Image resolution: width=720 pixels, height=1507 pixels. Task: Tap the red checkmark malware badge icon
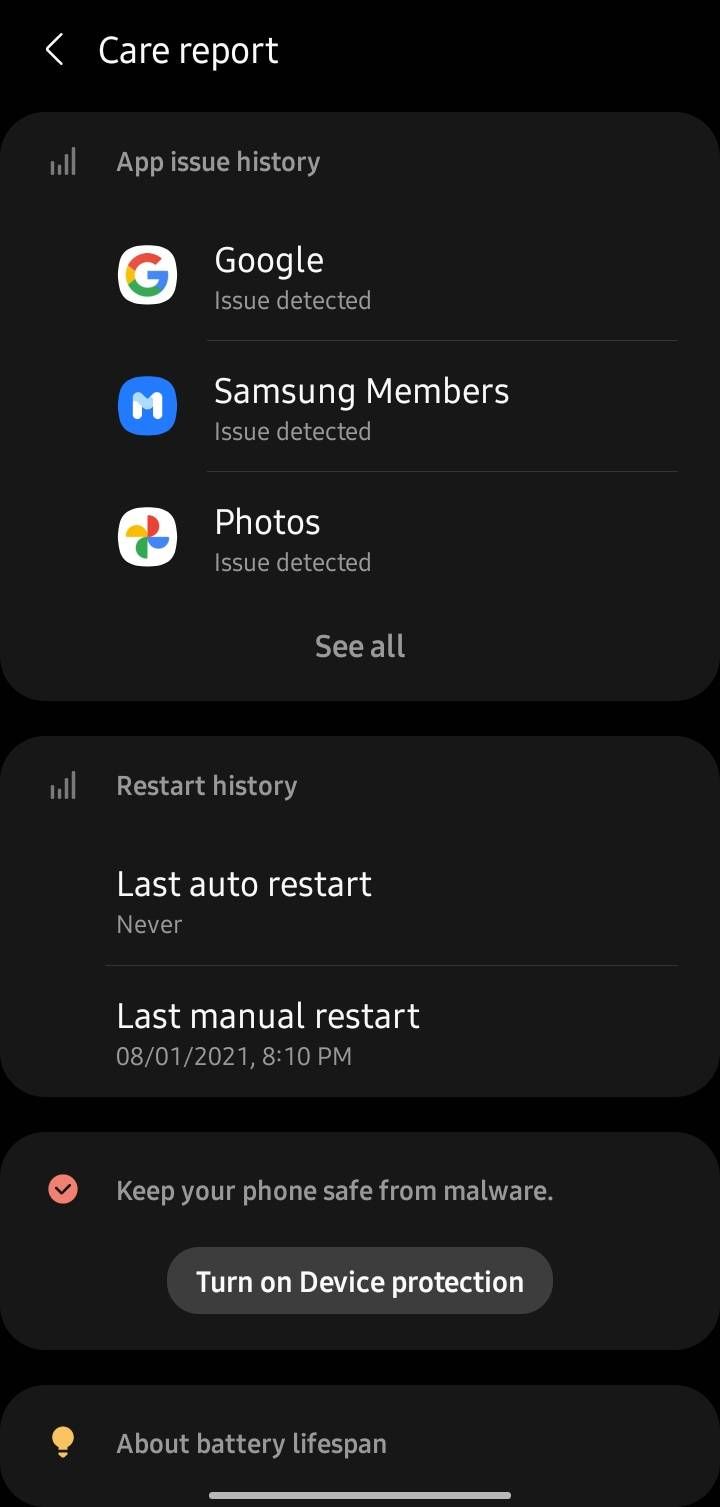pos(63,1189)
